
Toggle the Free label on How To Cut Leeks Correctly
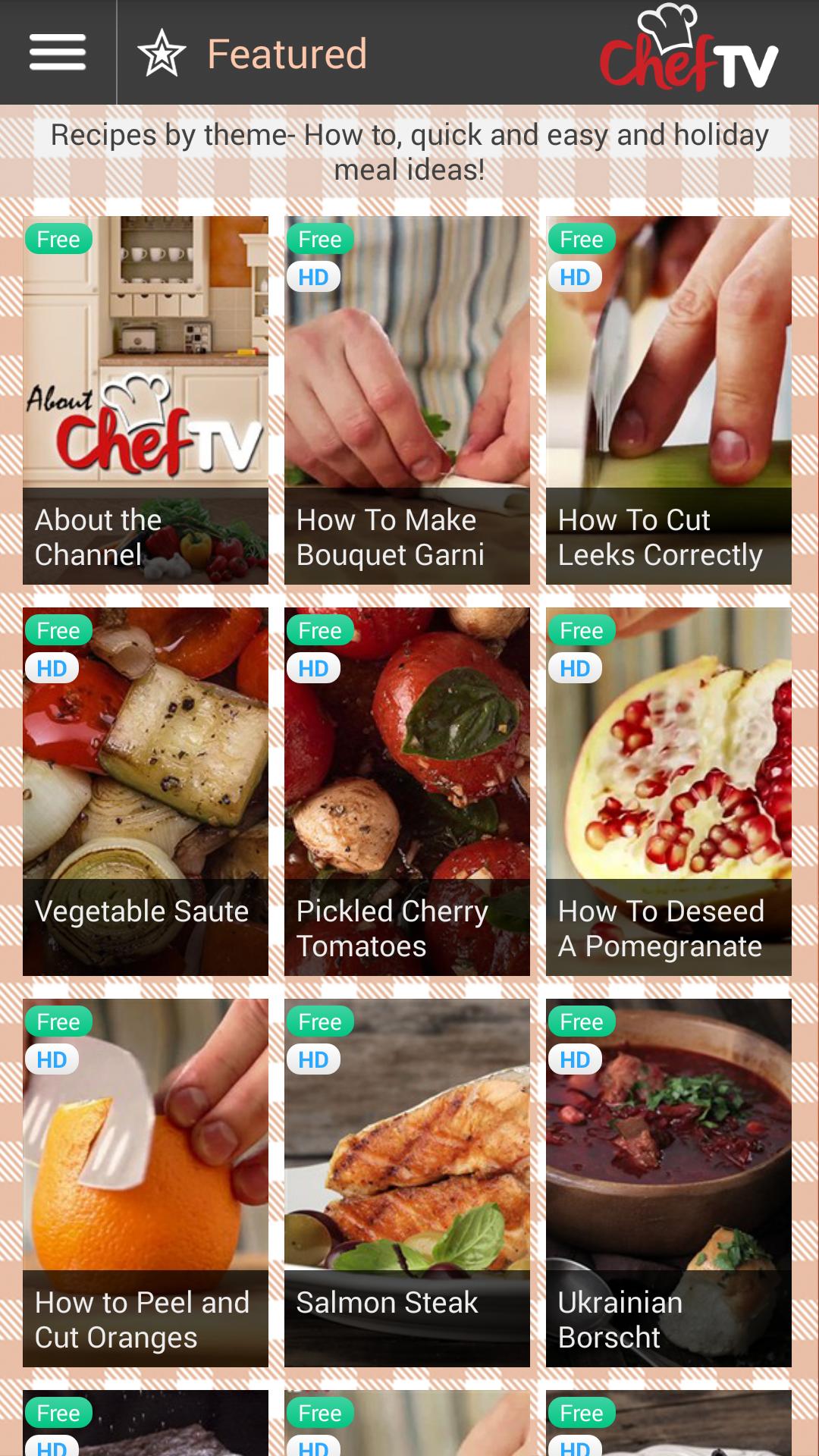click(x=582, y=239)
